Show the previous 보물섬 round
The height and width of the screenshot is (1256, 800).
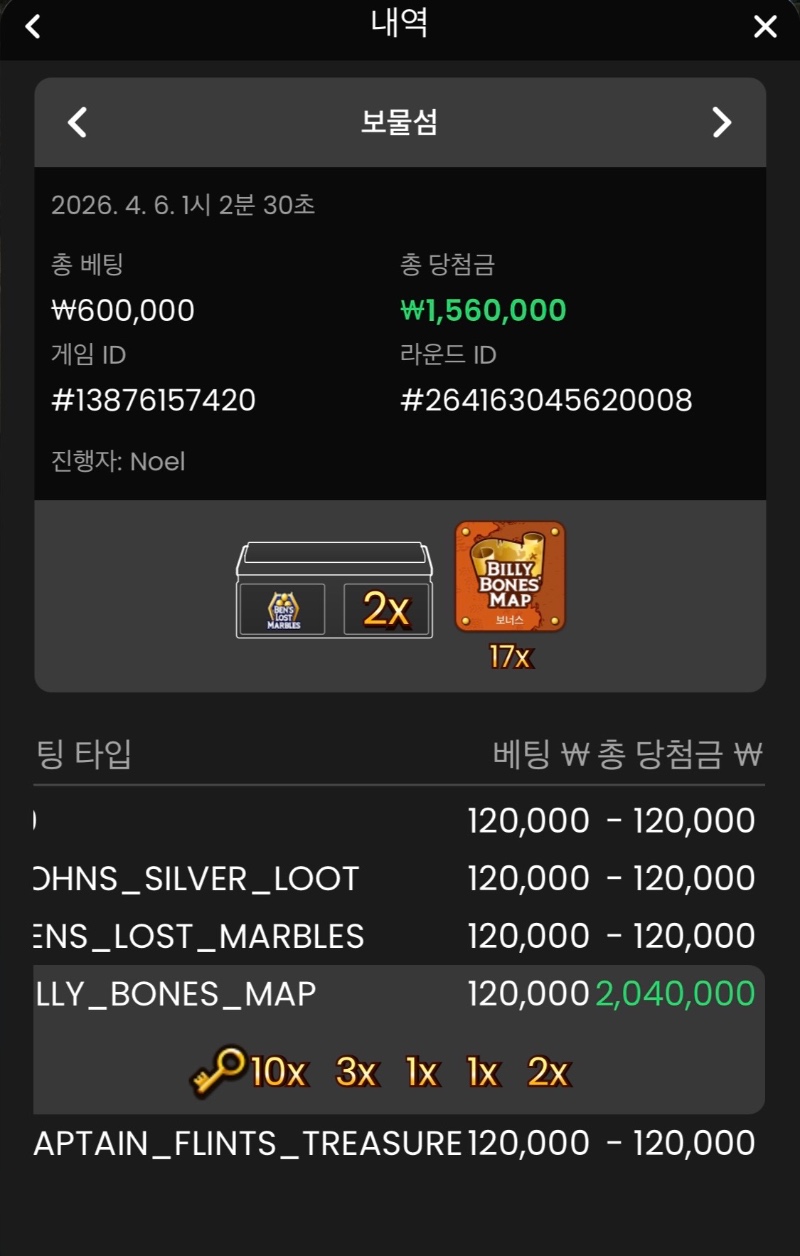(x=77, y=123)
